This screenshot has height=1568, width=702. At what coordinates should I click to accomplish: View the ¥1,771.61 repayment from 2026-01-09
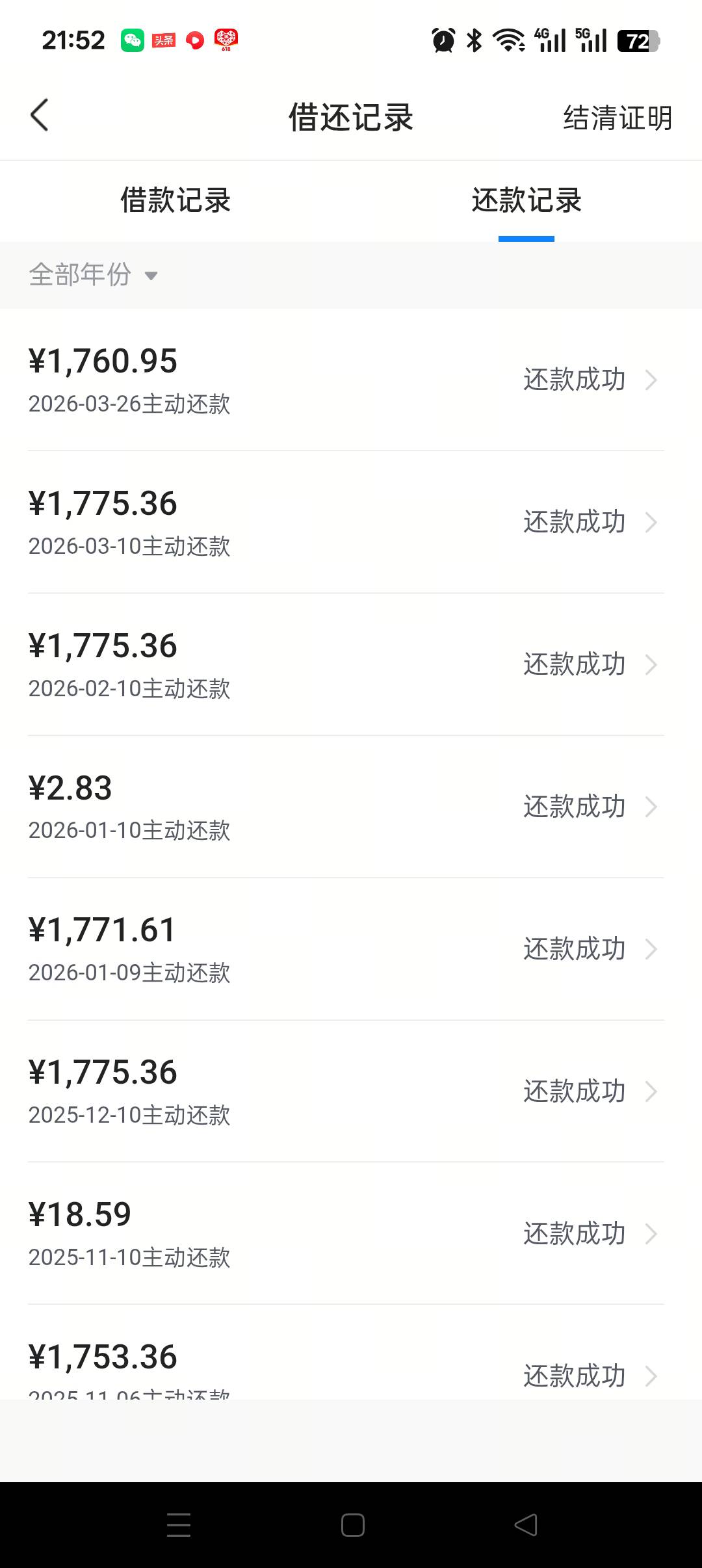tap(346, 949)
